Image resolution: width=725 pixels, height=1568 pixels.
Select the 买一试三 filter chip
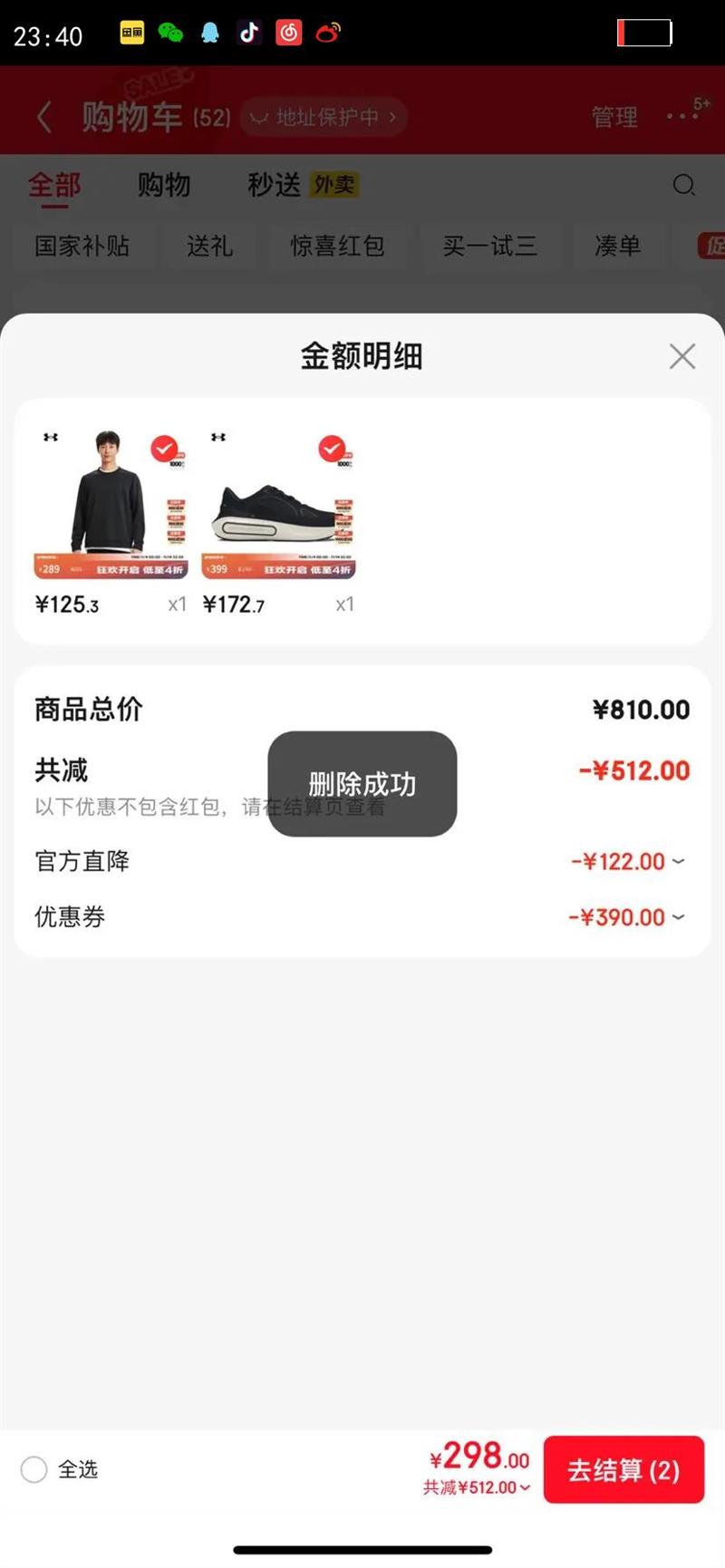[x=489, y=246]
